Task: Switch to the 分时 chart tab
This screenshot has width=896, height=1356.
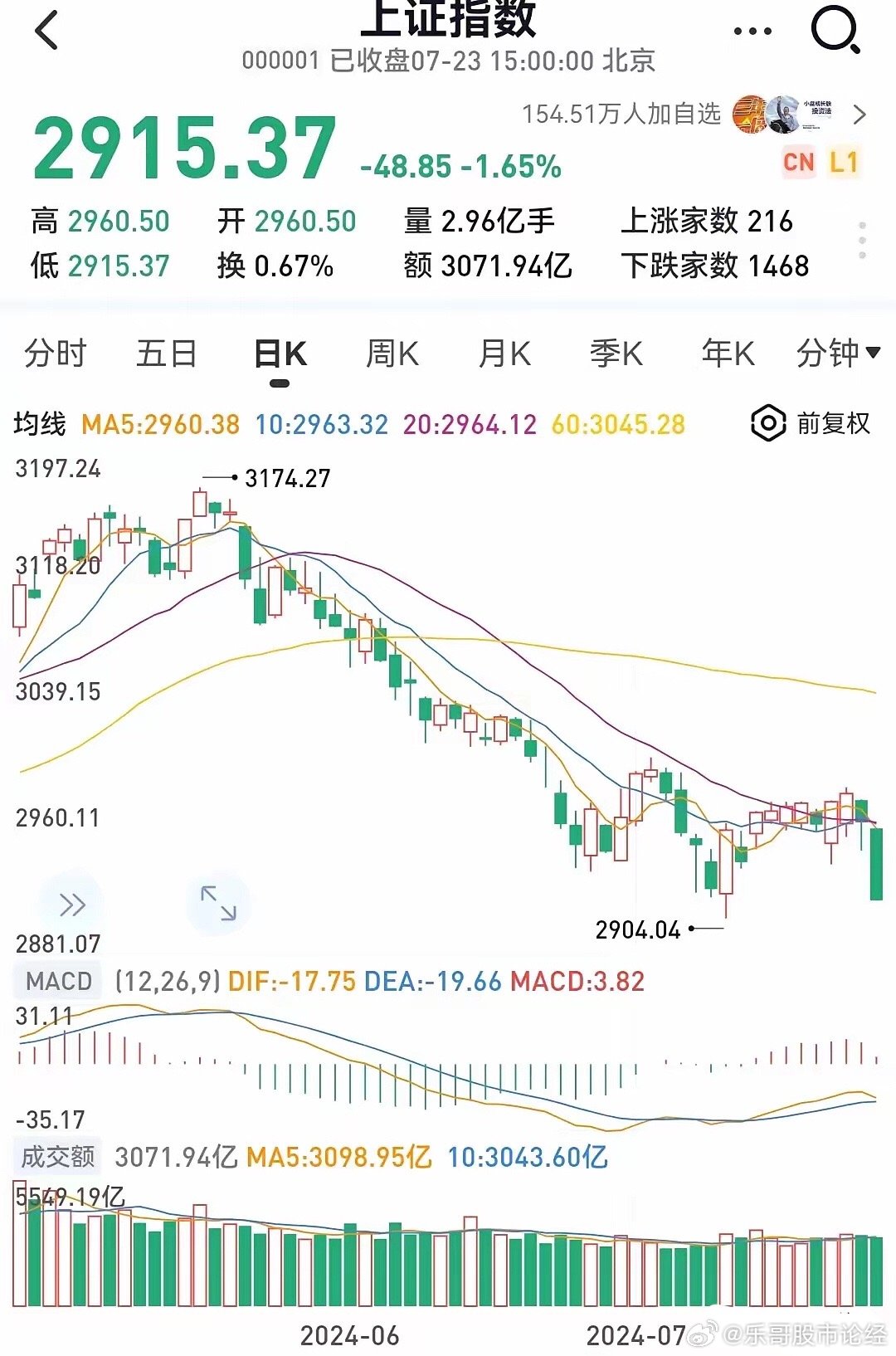Action: tap(55, 354)
